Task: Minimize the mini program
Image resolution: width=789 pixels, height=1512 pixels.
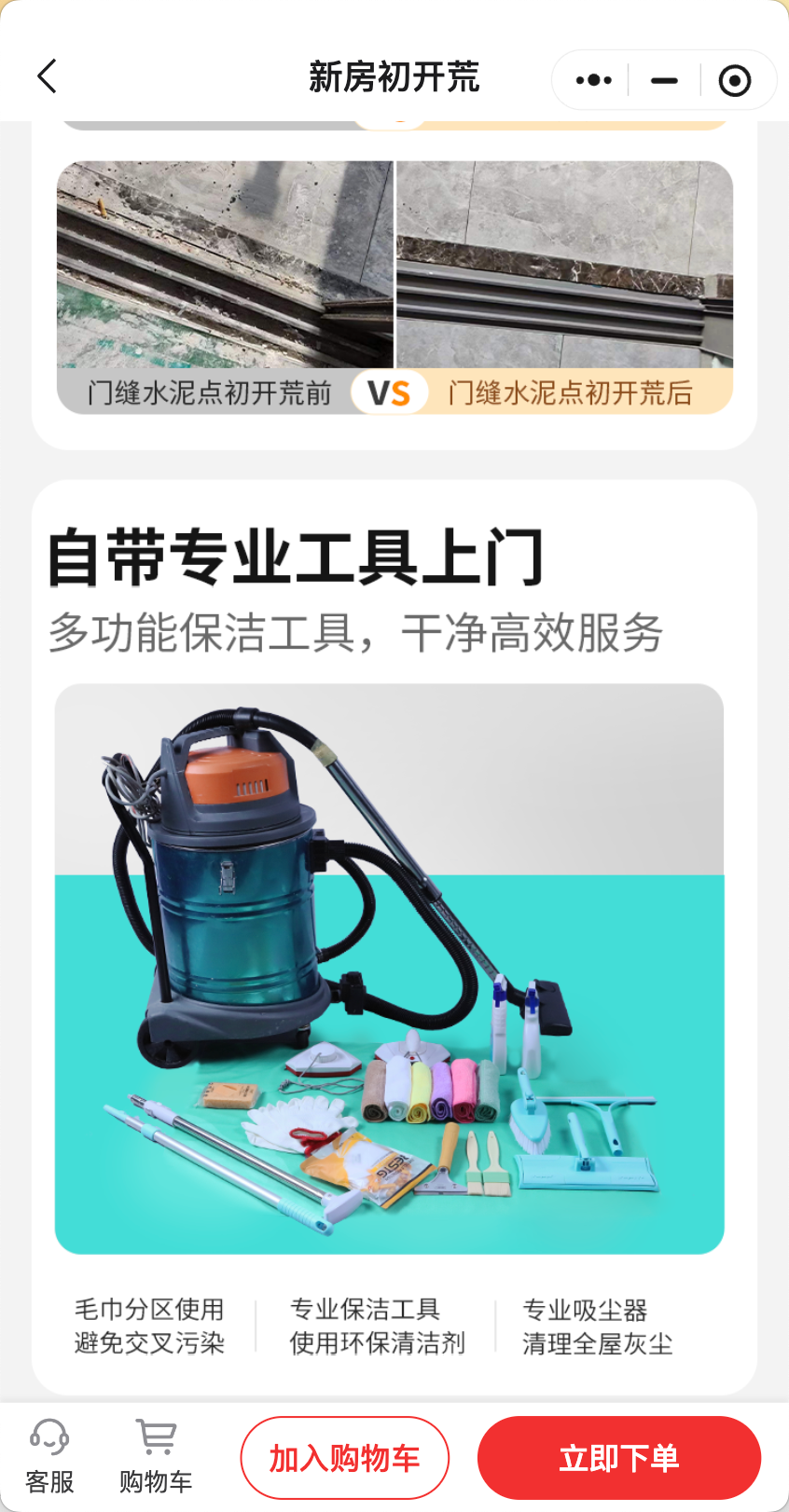Action: (664, 80)
